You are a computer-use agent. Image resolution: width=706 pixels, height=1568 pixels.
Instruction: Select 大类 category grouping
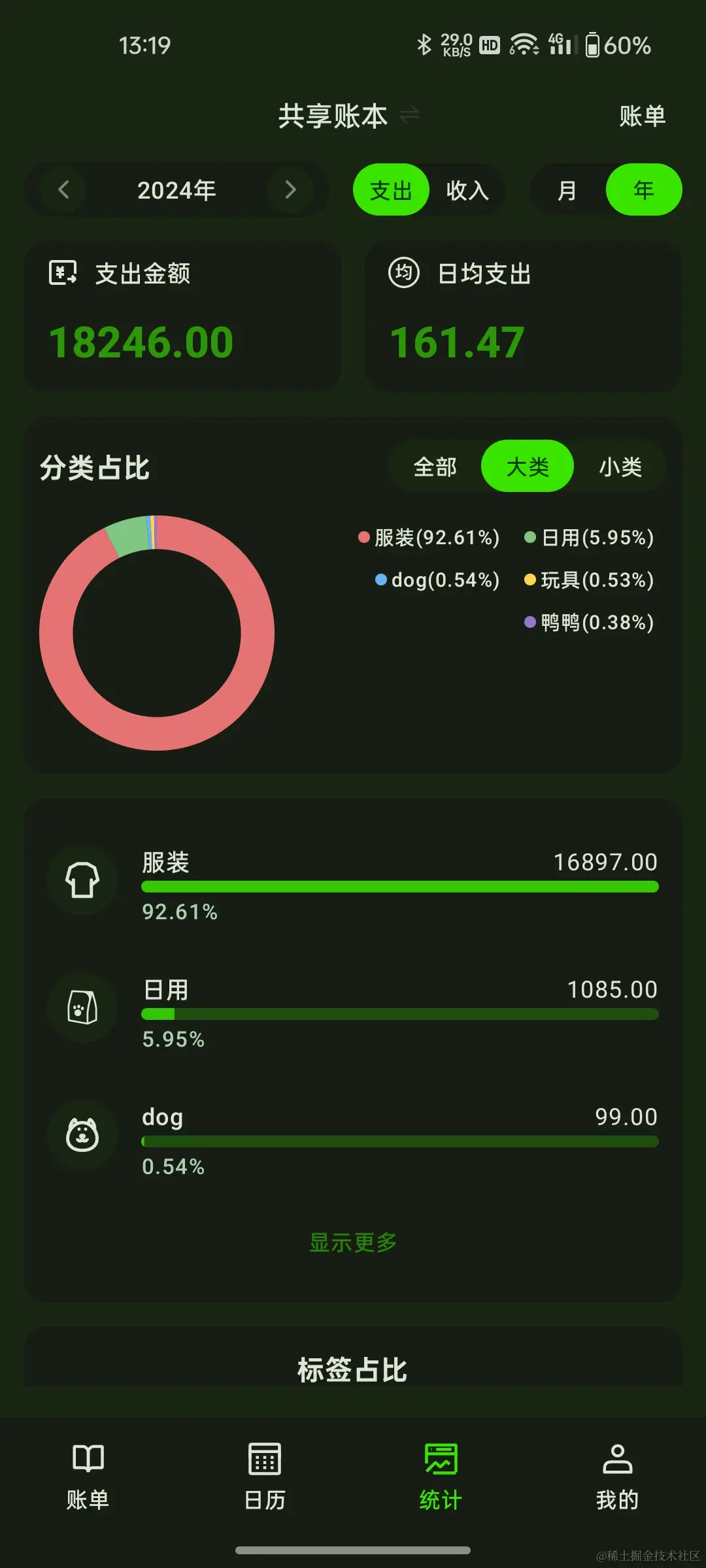[x=527, y=466]
